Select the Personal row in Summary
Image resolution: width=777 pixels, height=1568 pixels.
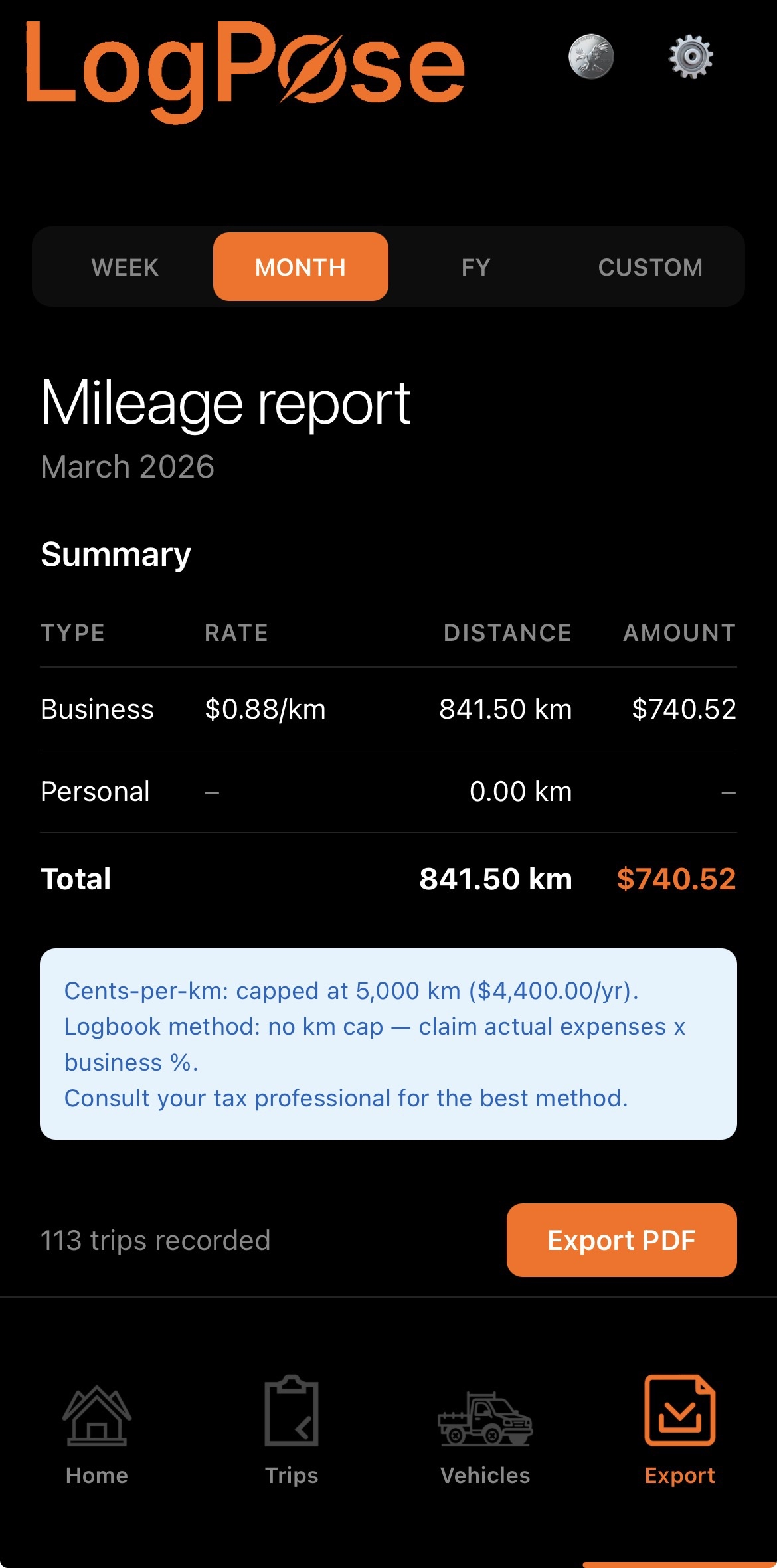[x=388, y=791]
